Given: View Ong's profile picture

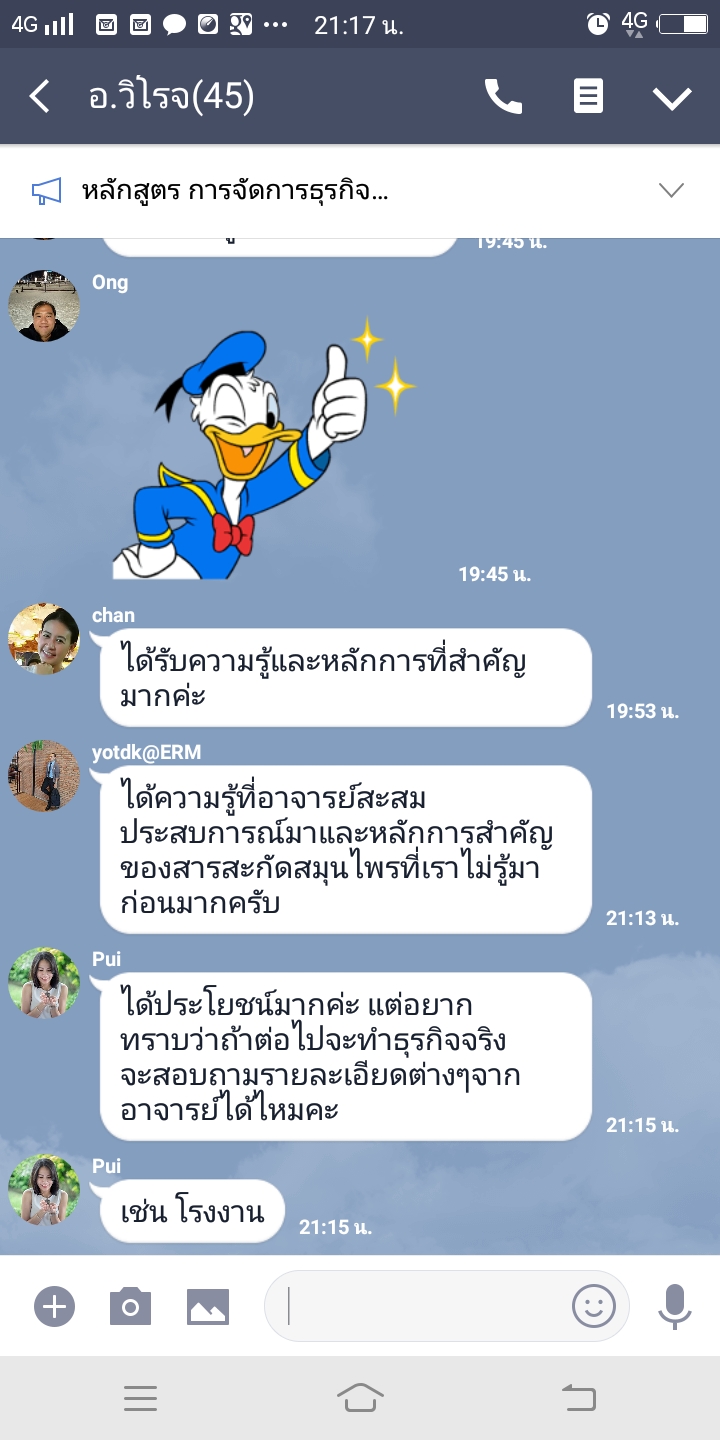Looking at the screenshot, I should point(44,306).
